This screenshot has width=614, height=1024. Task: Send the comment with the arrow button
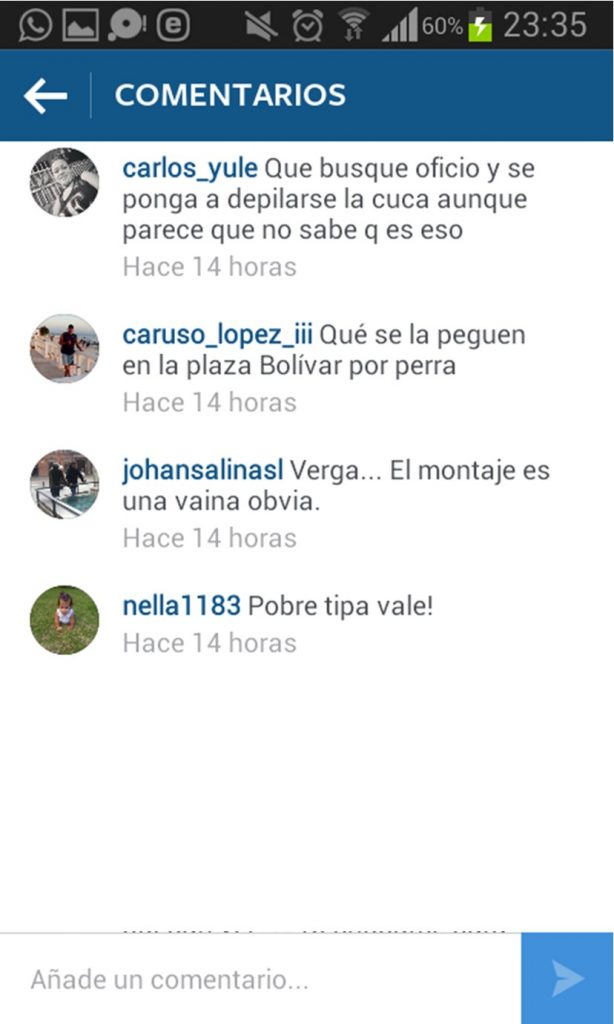tap(567, 979)
